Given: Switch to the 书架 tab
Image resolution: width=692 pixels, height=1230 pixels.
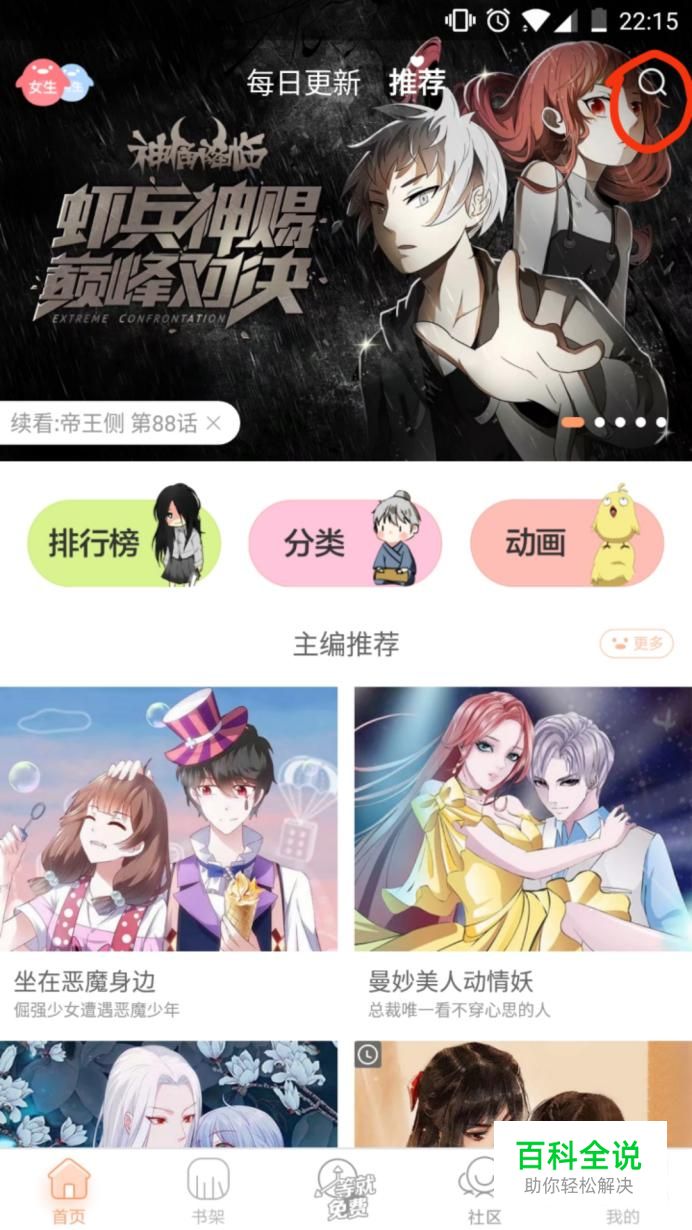Looking at the screenshot, I should click(x=208, y=1190).
